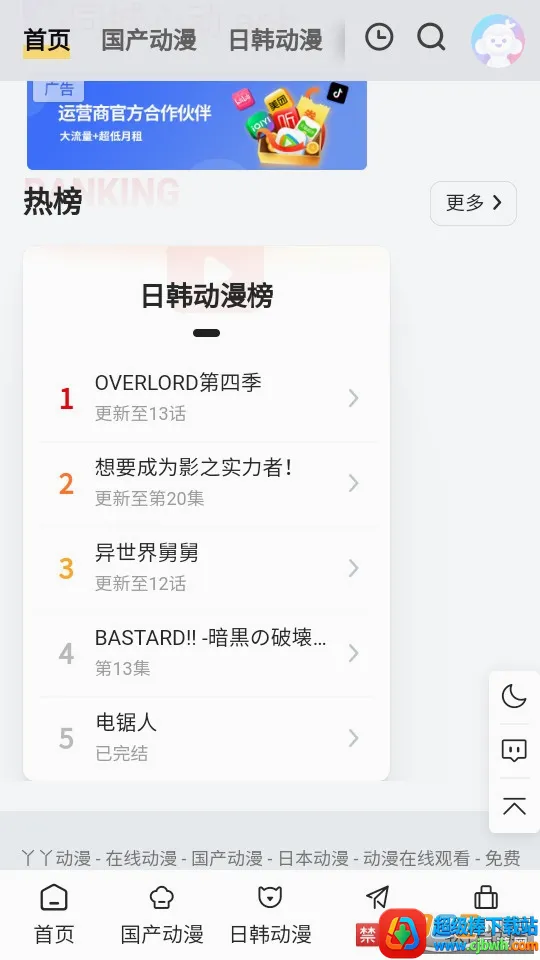Open 日韩动漫 in the bottom navigation
This screenshot has width=540, height=960.
pyautogui.click(x=270, y=915)
